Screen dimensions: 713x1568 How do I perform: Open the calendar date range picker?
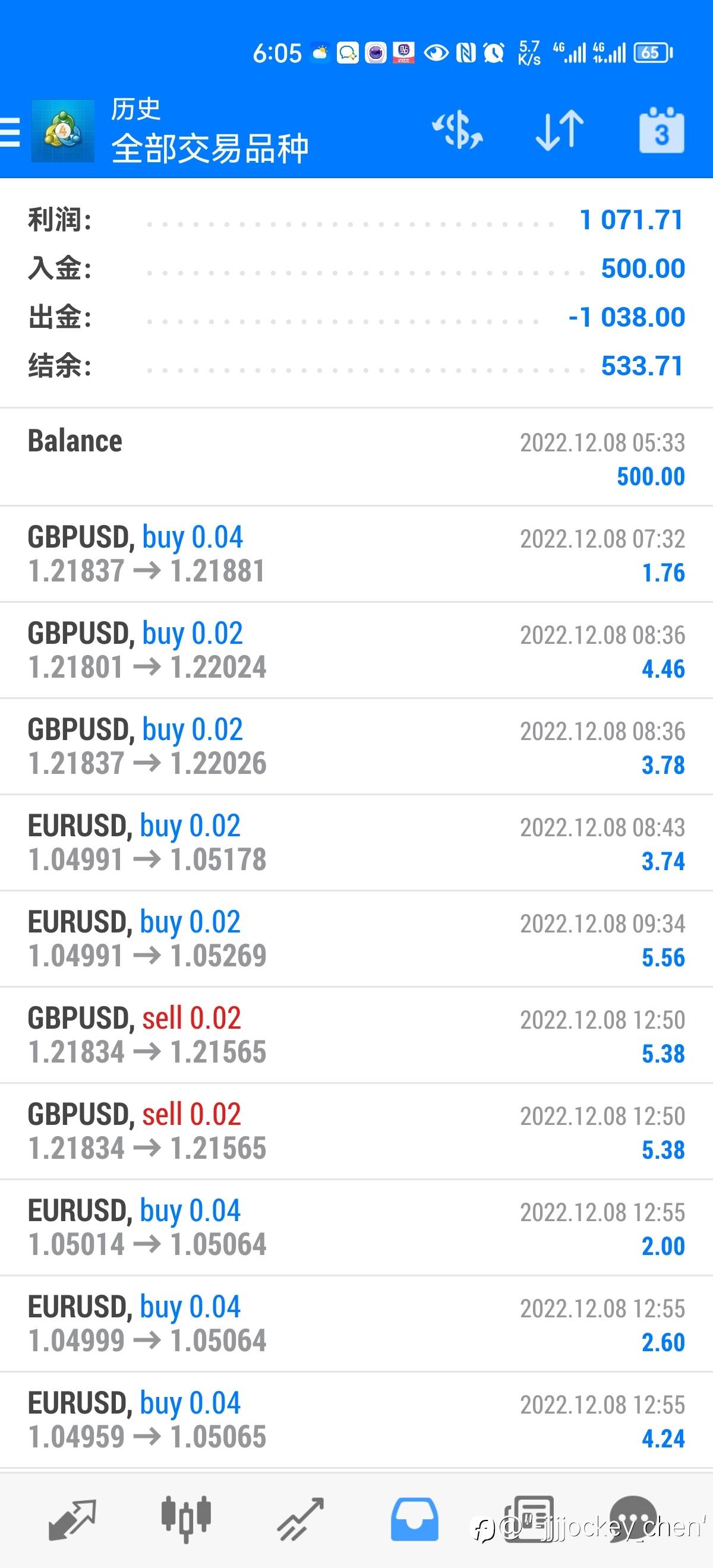click(661, 131)
